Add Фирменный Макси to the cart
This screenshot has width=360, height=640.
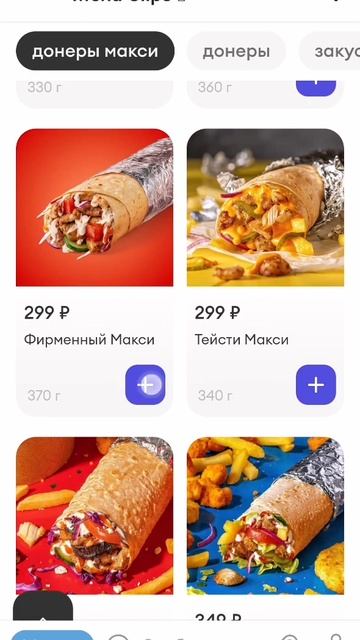click(x=145, y=385)
